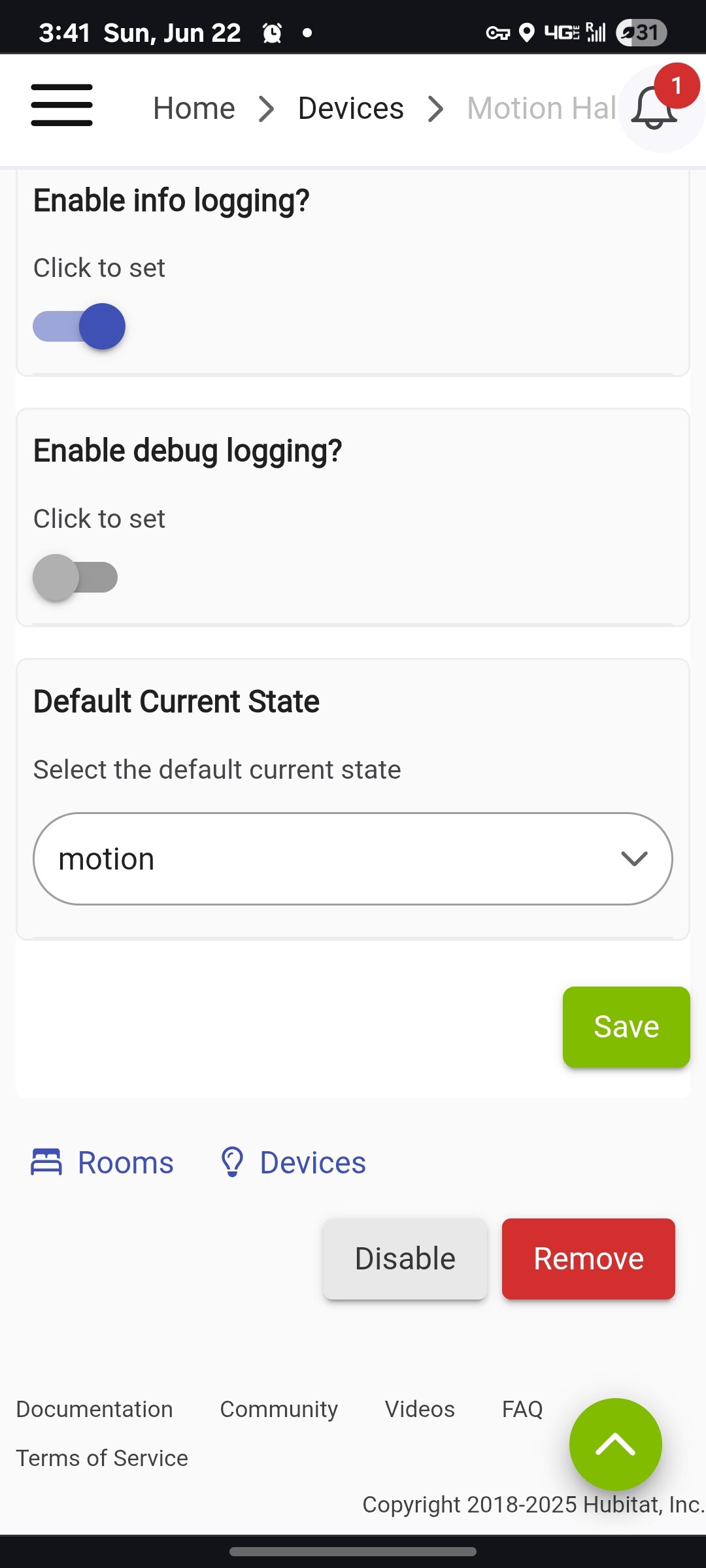
Task: Visit the Community link
Action: point(279,1409)
